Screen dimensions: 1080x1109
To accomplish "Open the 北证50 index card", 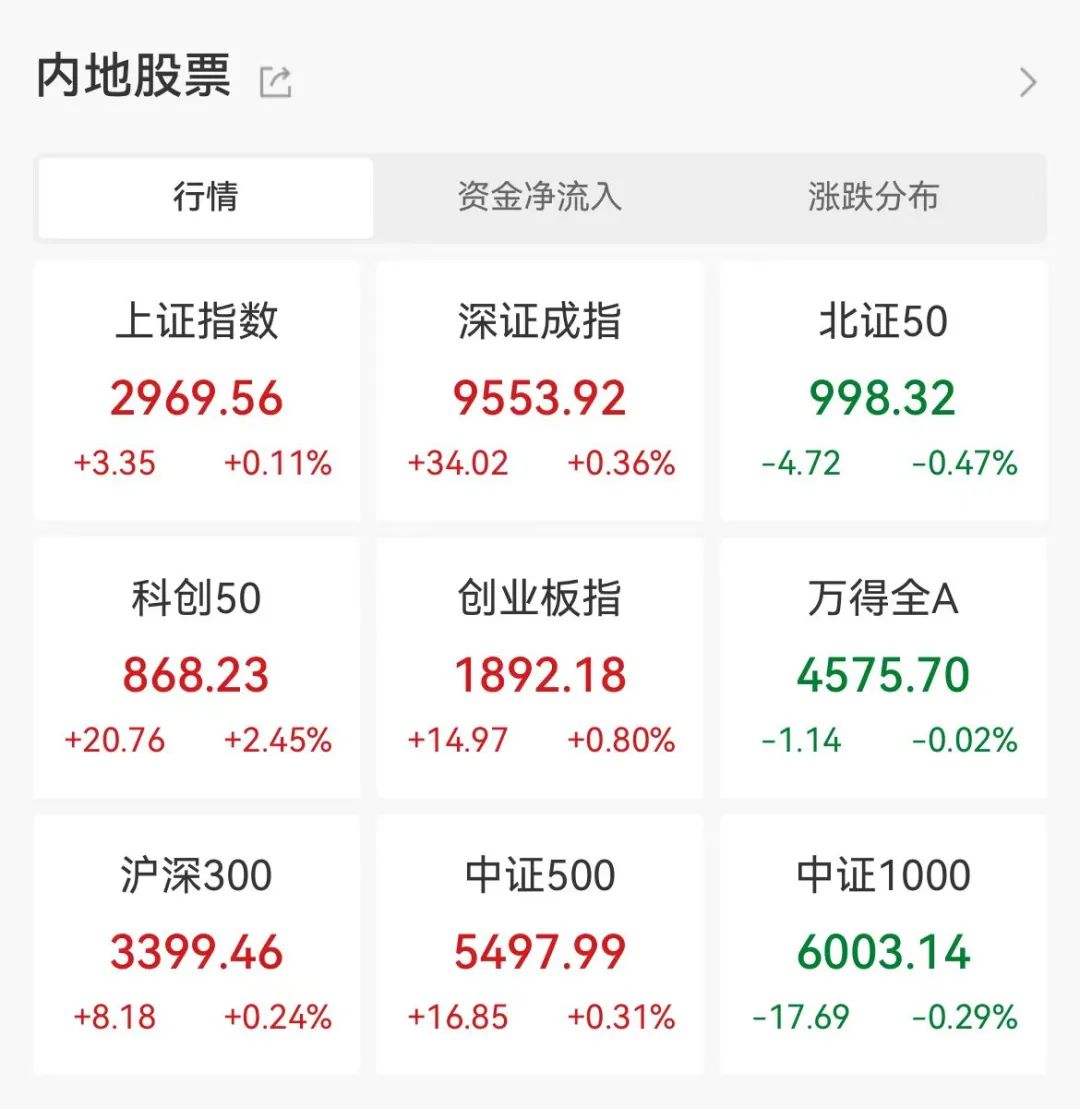I will click(x=883, y=392).
